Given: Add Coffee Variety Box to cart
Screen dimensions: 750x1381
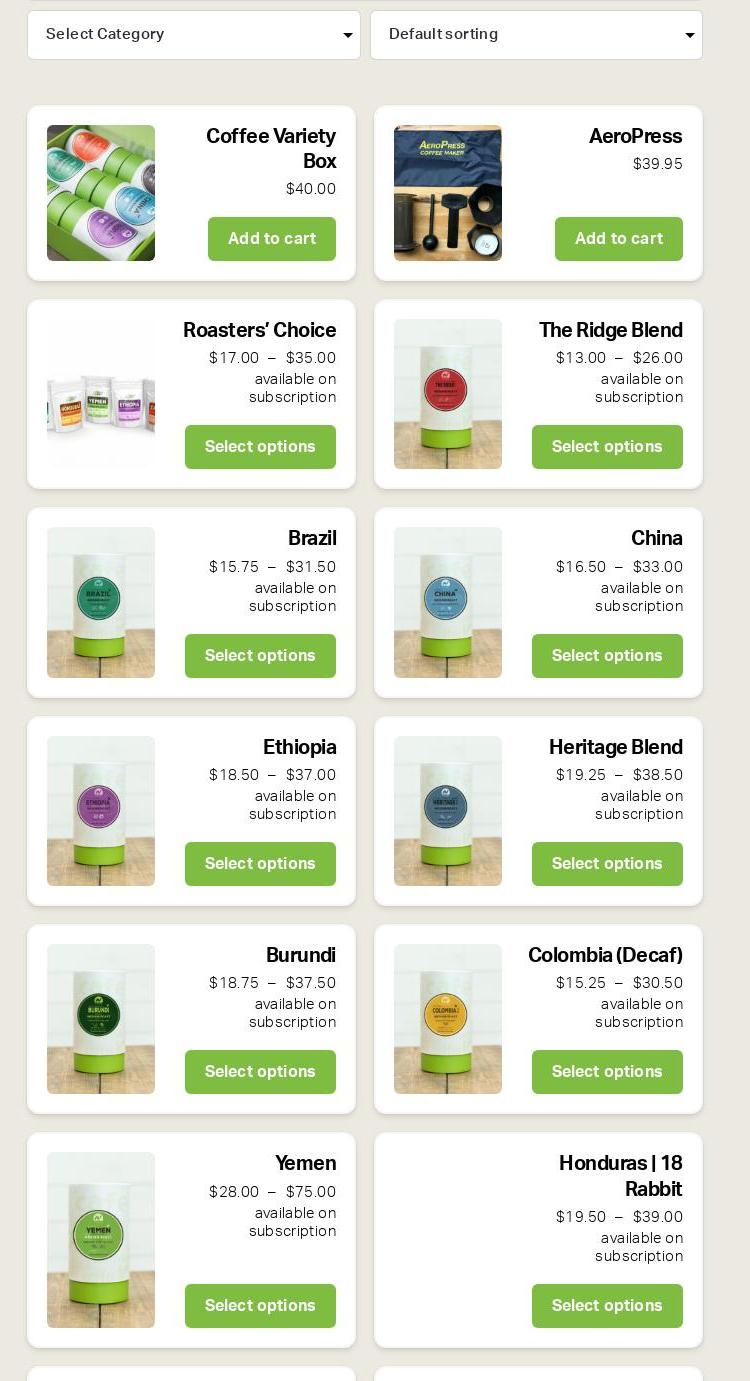Looking at the screenshot, I should tap(272, 239).
